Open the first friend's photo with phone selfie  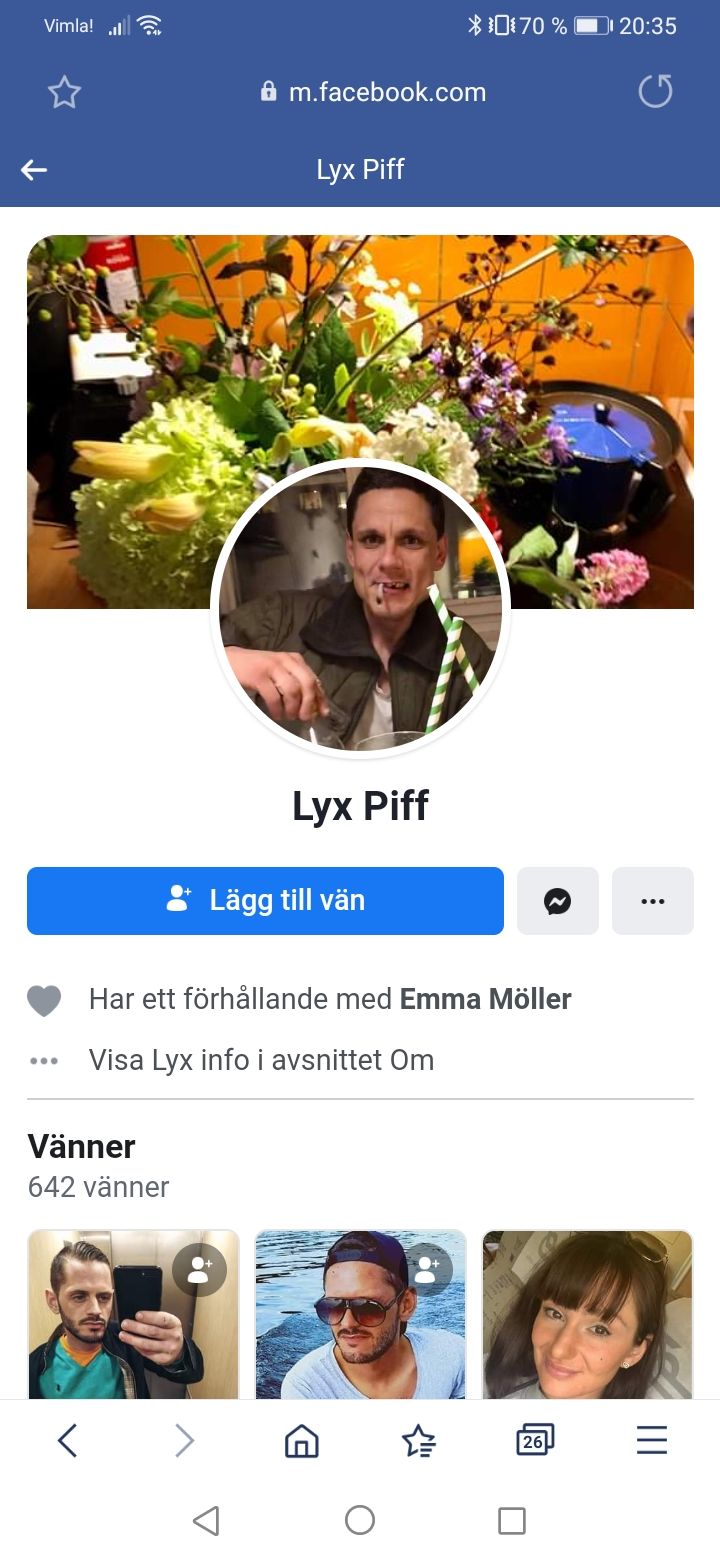(133, 1314)
